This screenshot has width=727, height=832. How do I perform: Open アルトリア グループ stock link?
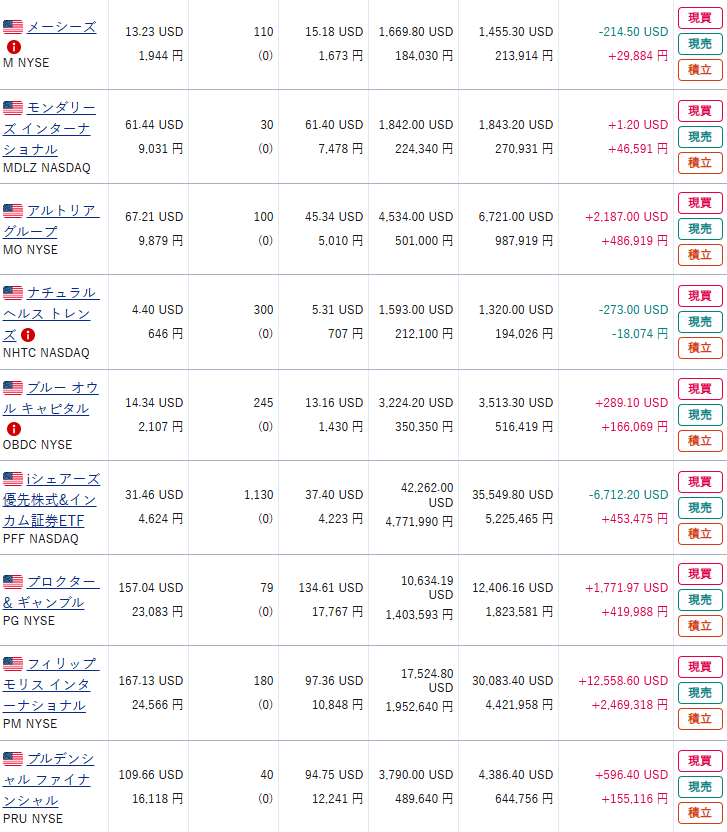pyautogui.click(x=61, y=211)
